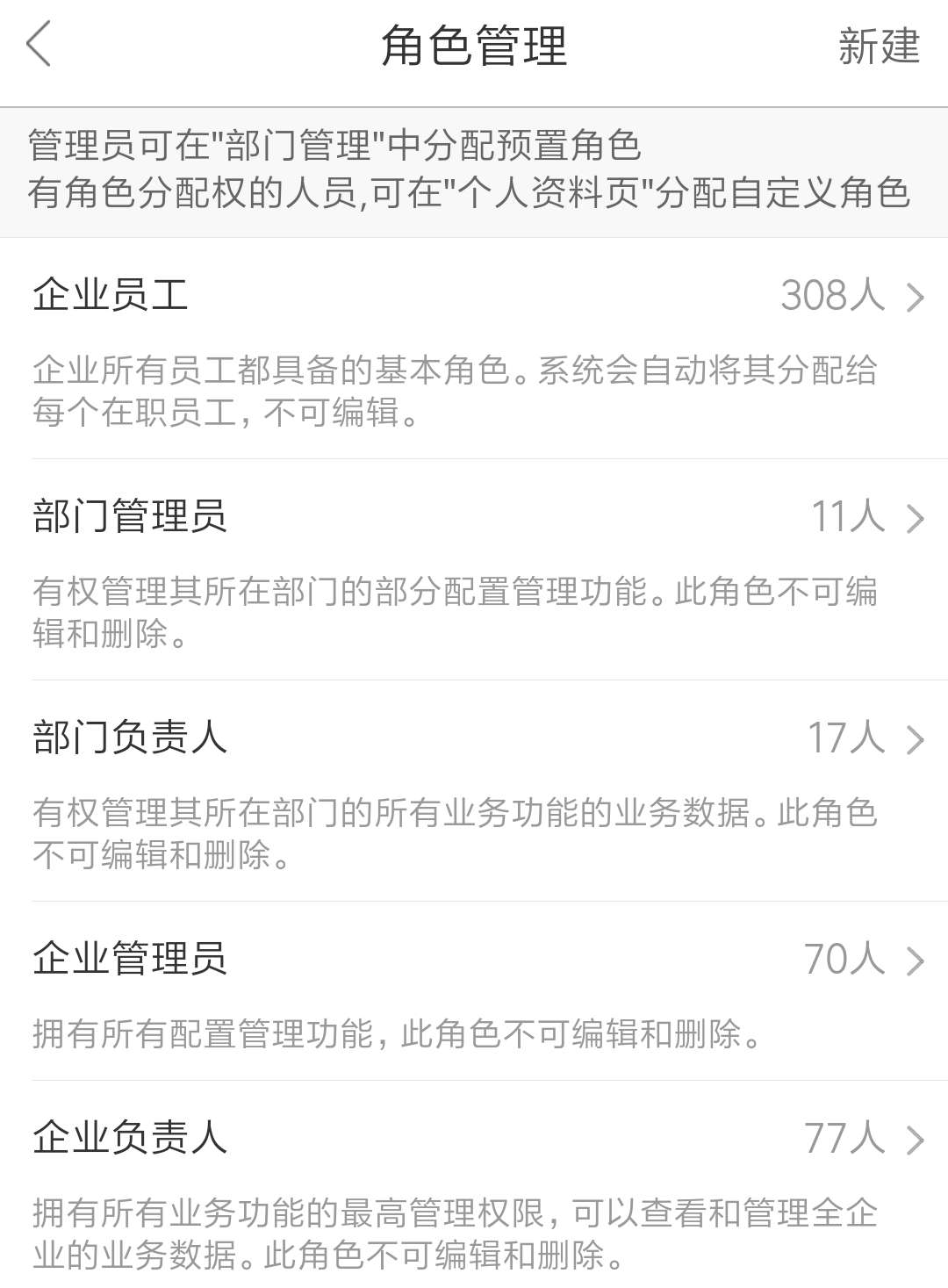View the 部门管理员 role details
Screen dimensions: 948x1288
(x=474, y=517)
